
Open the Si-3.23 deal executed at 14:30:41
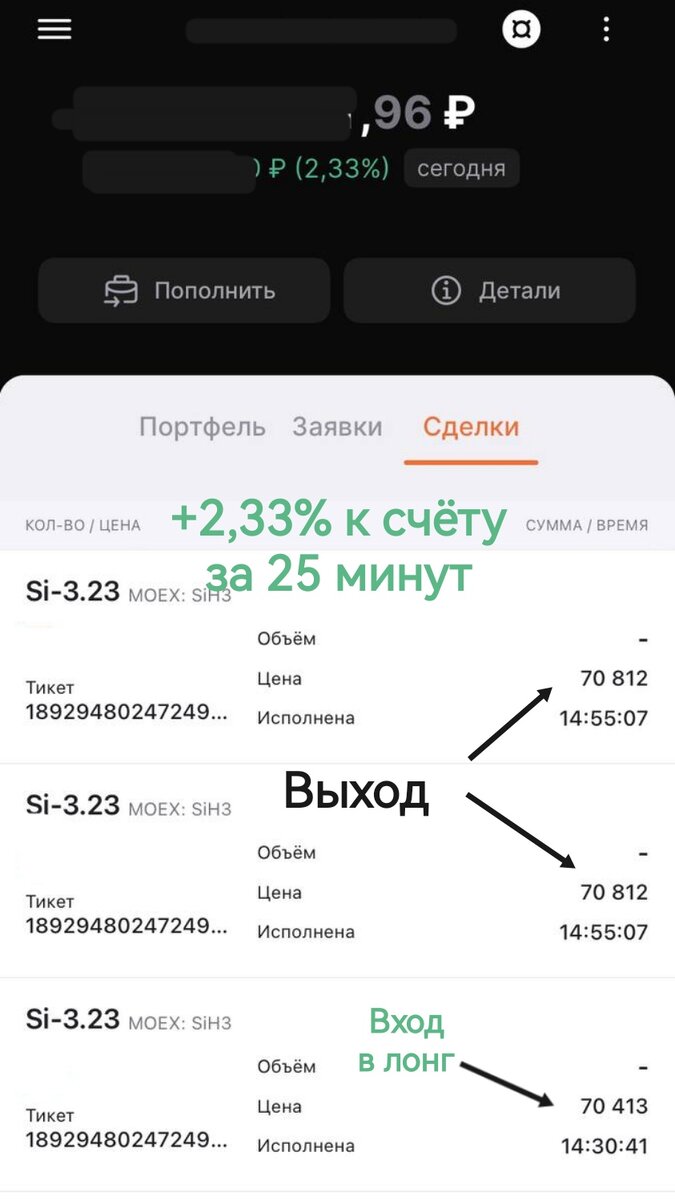coord(337,1085)
